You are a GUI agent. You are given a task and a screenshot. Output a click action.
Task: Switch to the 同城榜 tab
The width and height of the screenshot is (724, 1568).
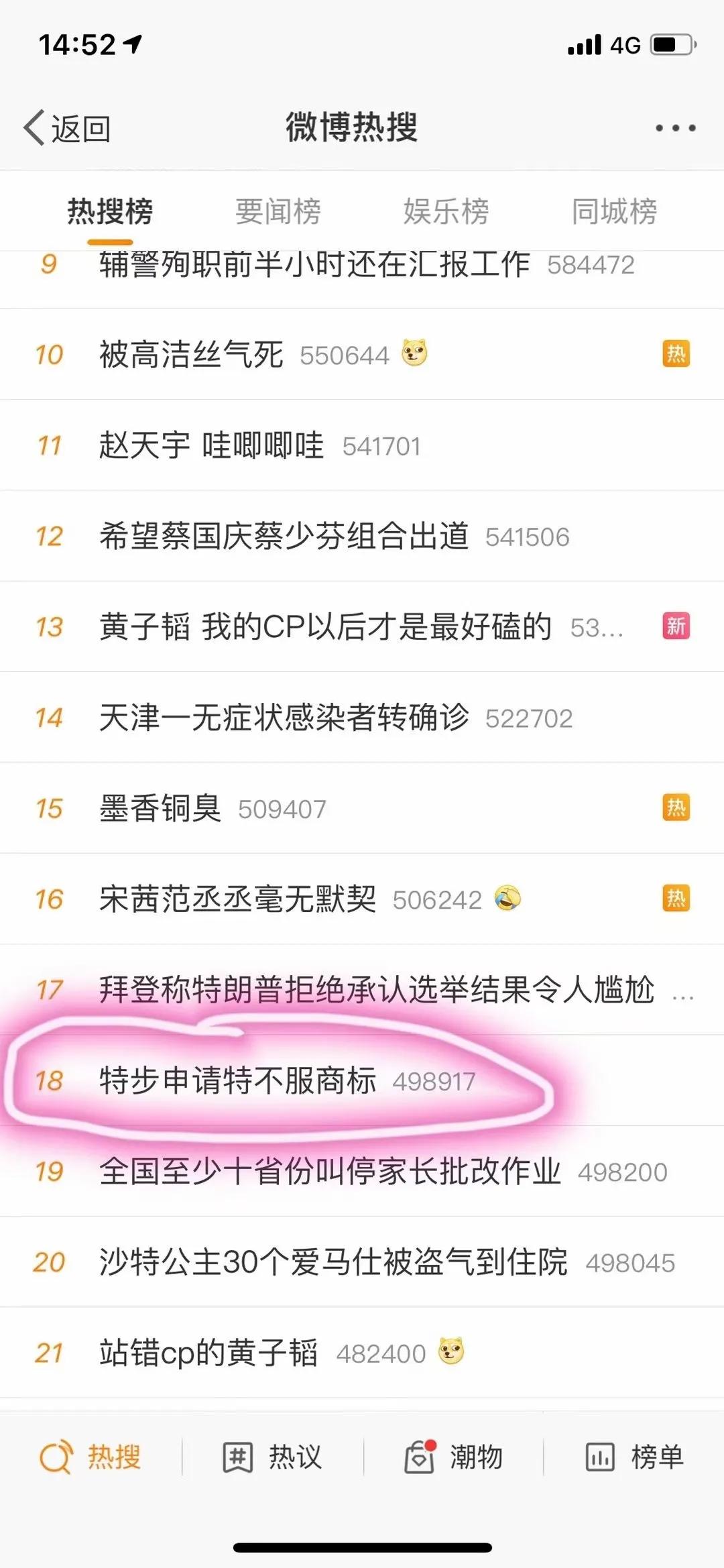pyautogui.click(x=614, y=212)
